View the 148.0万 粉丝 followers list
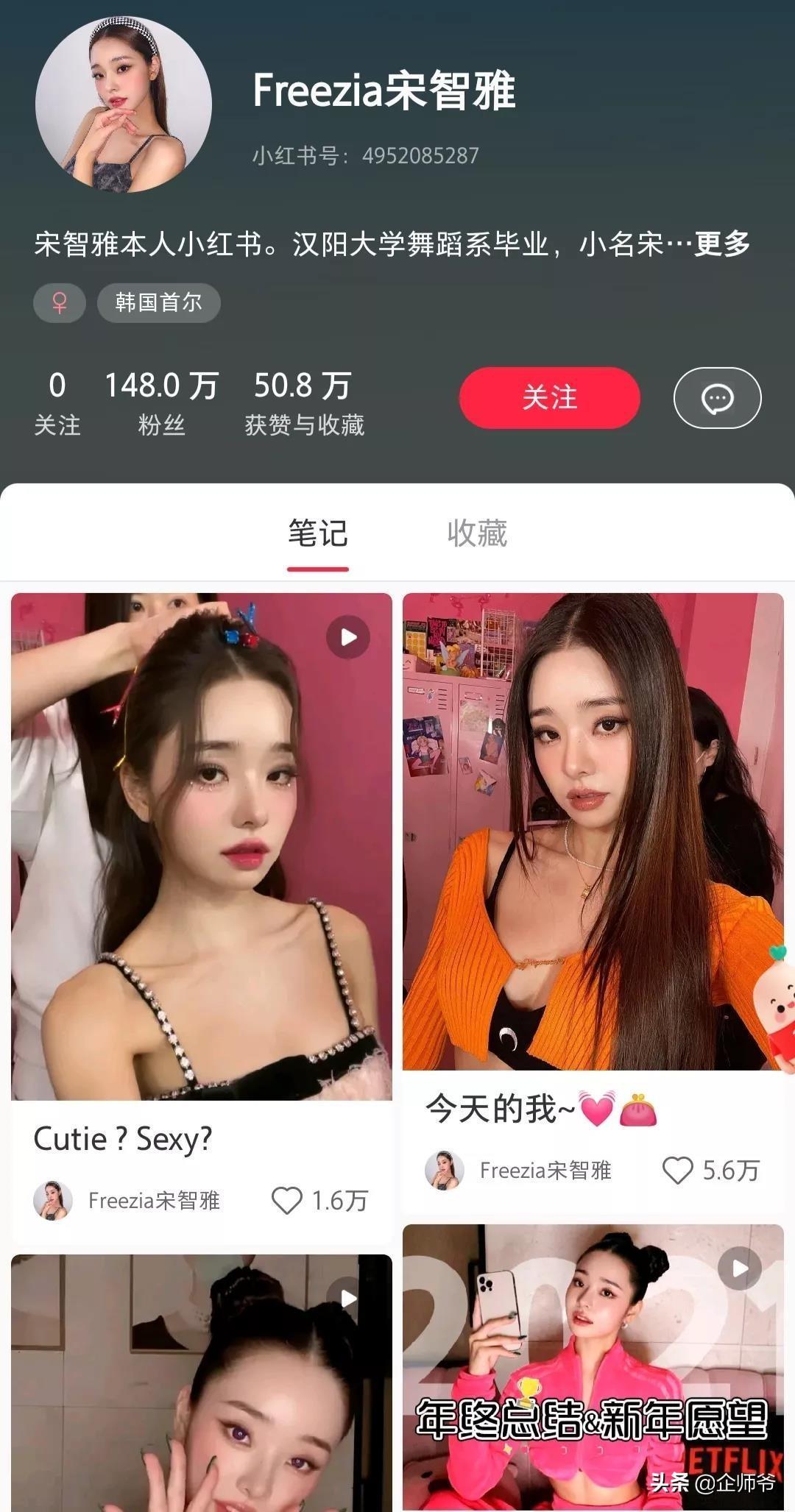The width and height of the screenshot is (795, 1512). click(x=161, y=402)
